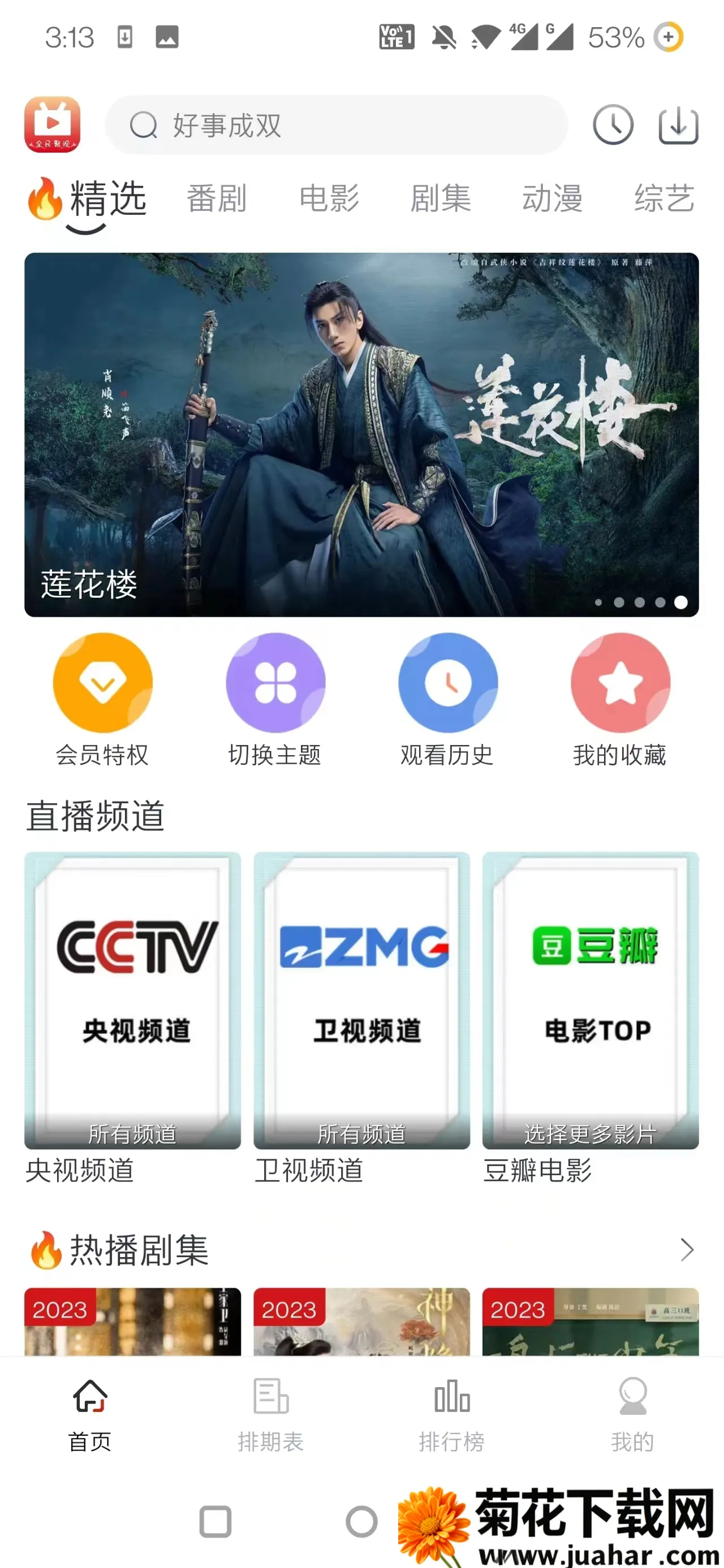Expand 热播剧集 with the arrow
The width and height of the screenshot is (724, 1568).
686,1250
